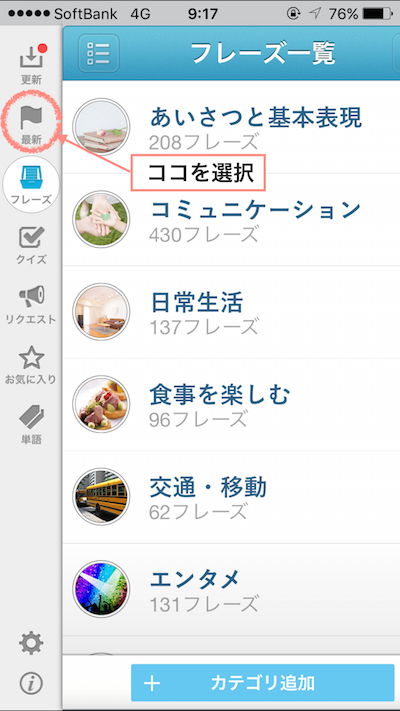Tap the list menu icon in header
Screen dimensions: 400x711
click(x=99, y=53)
